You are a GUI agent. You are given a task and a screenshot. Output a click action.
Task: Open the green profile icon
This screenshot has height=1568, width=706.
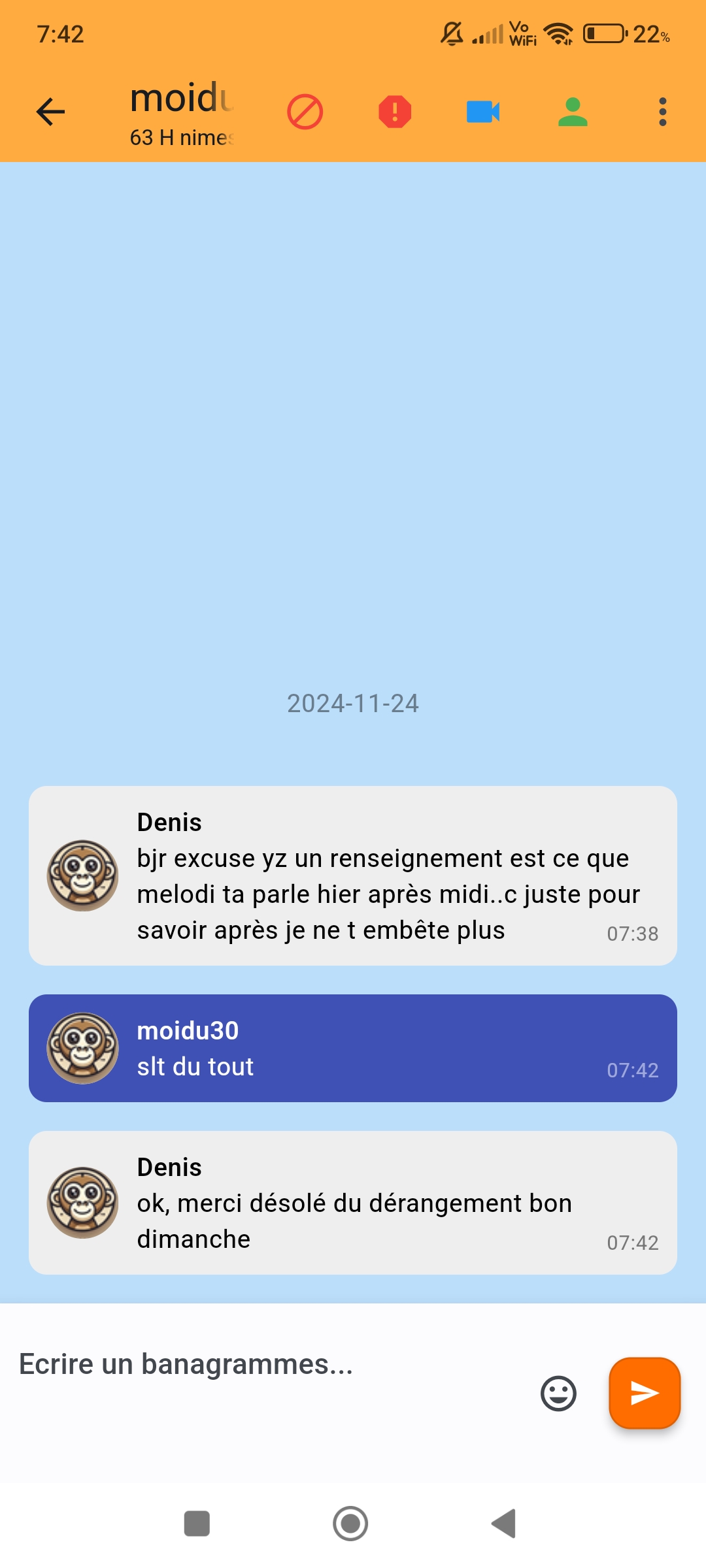pos(573,112)
